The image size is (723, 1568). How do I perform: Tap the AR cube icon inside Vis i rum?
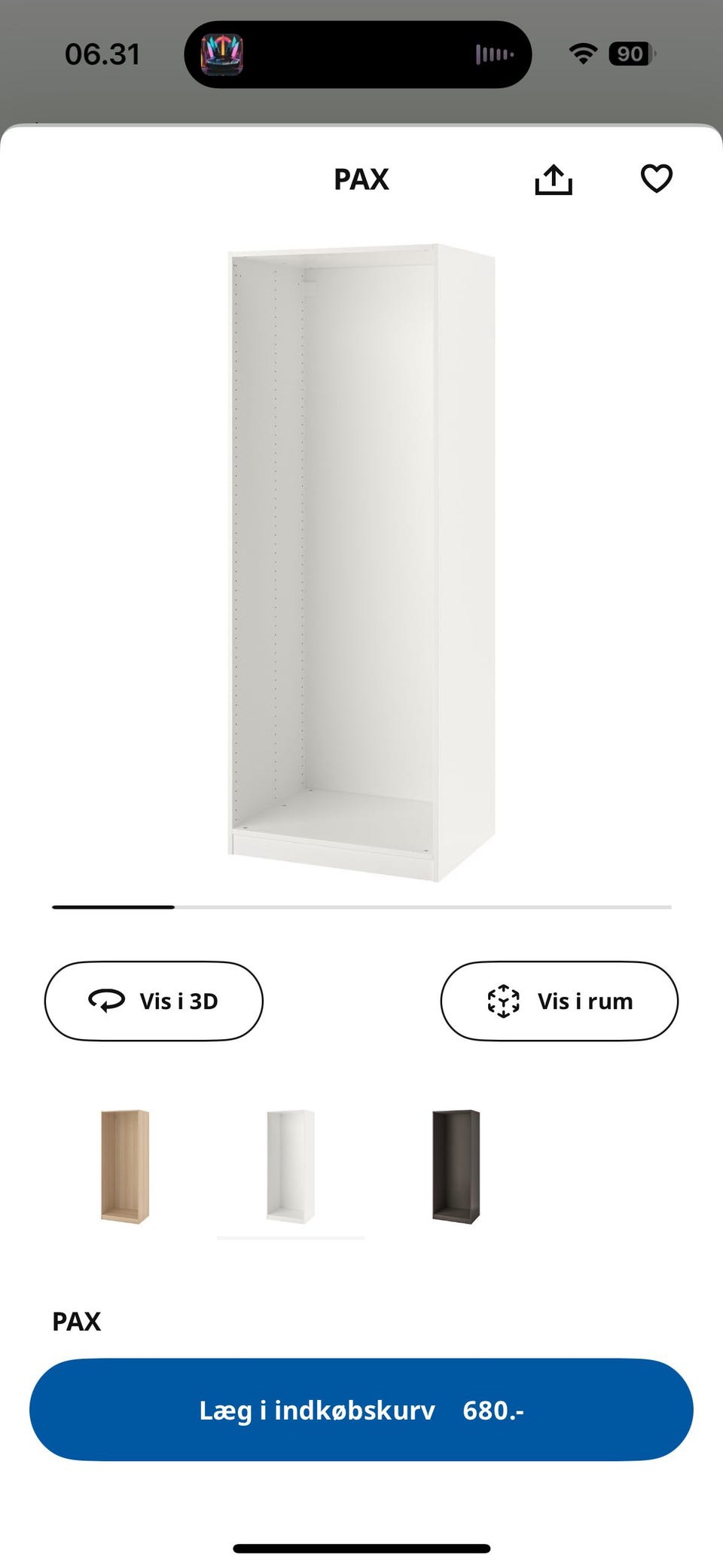503,1001
